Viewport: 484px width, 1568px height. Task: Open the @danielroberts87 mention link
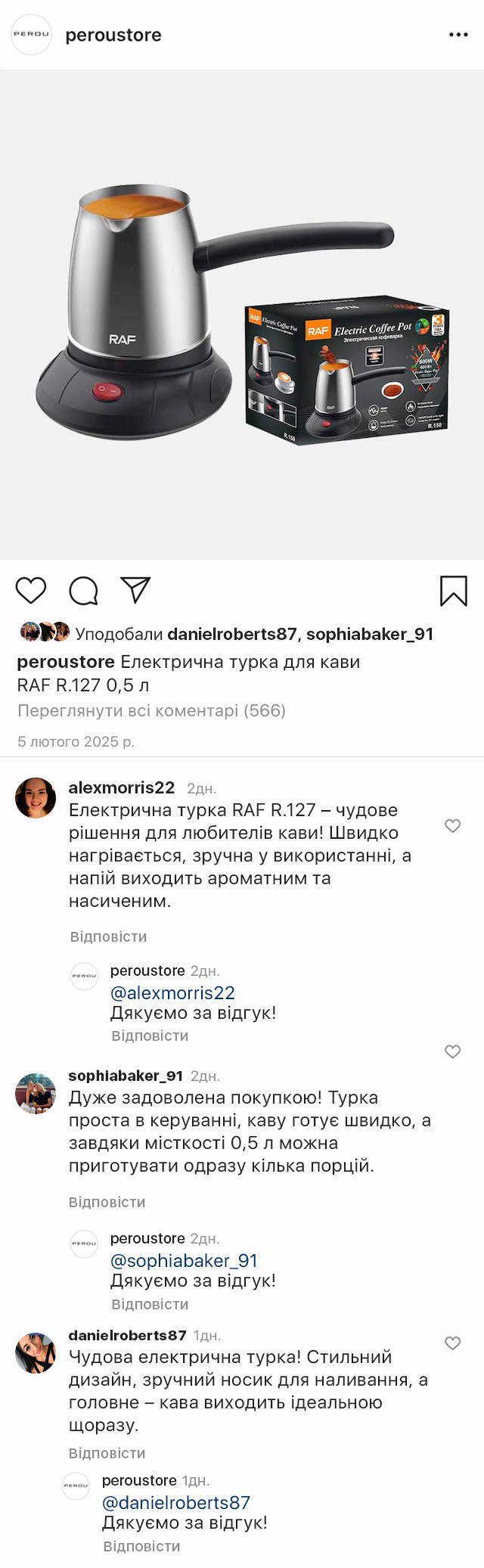[x=175, y=1502]
